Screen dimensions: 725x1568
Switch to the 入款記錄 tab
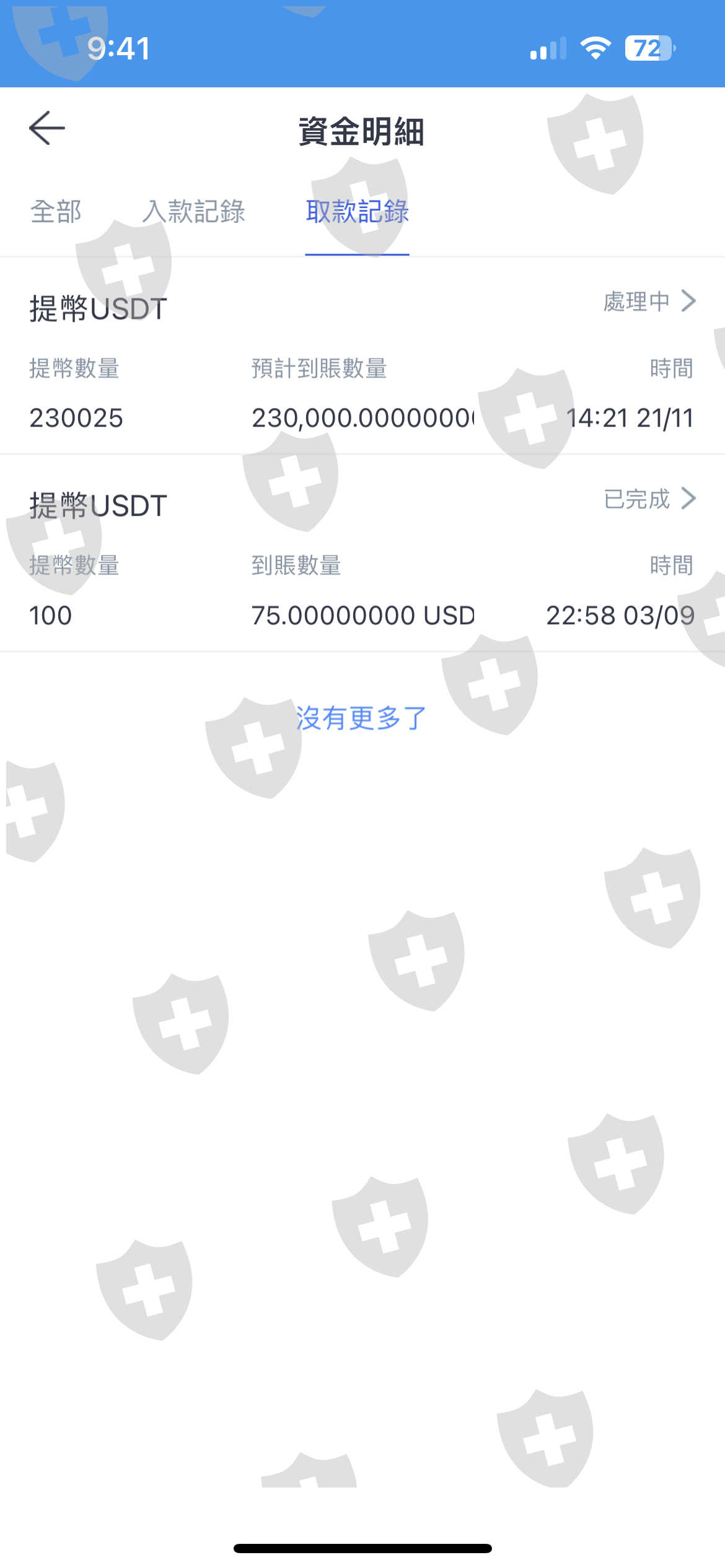click(193, 212)
